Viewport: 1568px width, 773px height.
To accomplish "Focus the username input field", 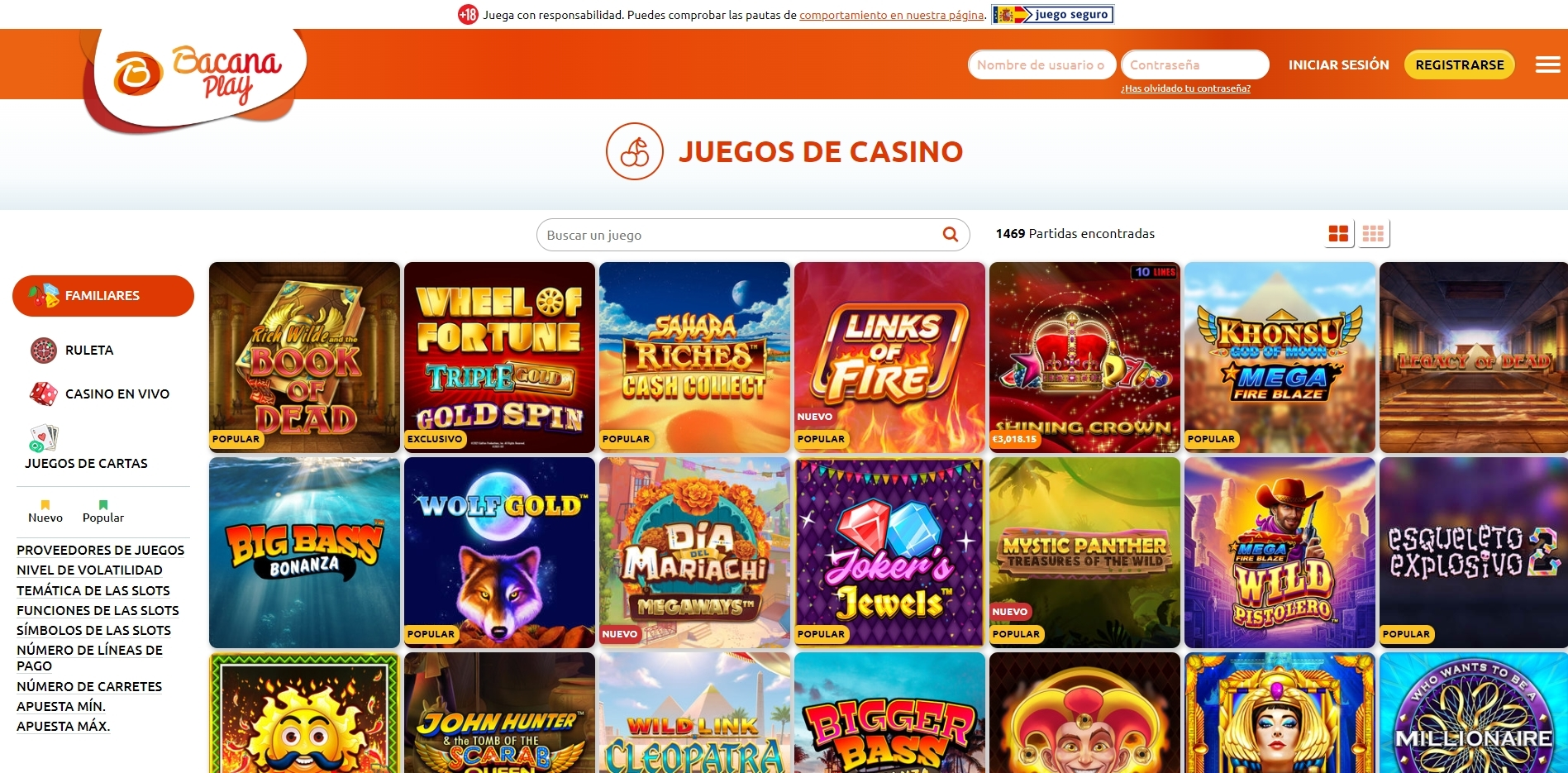I will pyautogui.click(x=1041, y=64).
